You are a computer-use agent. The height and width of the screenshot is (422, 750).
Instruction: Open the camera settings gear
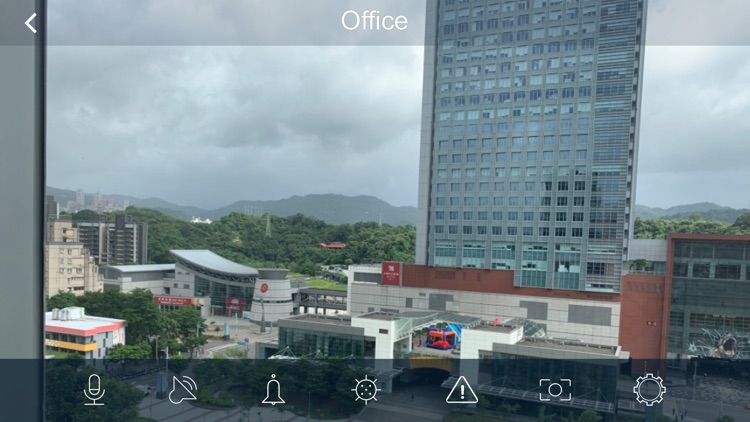coord(649,390)
